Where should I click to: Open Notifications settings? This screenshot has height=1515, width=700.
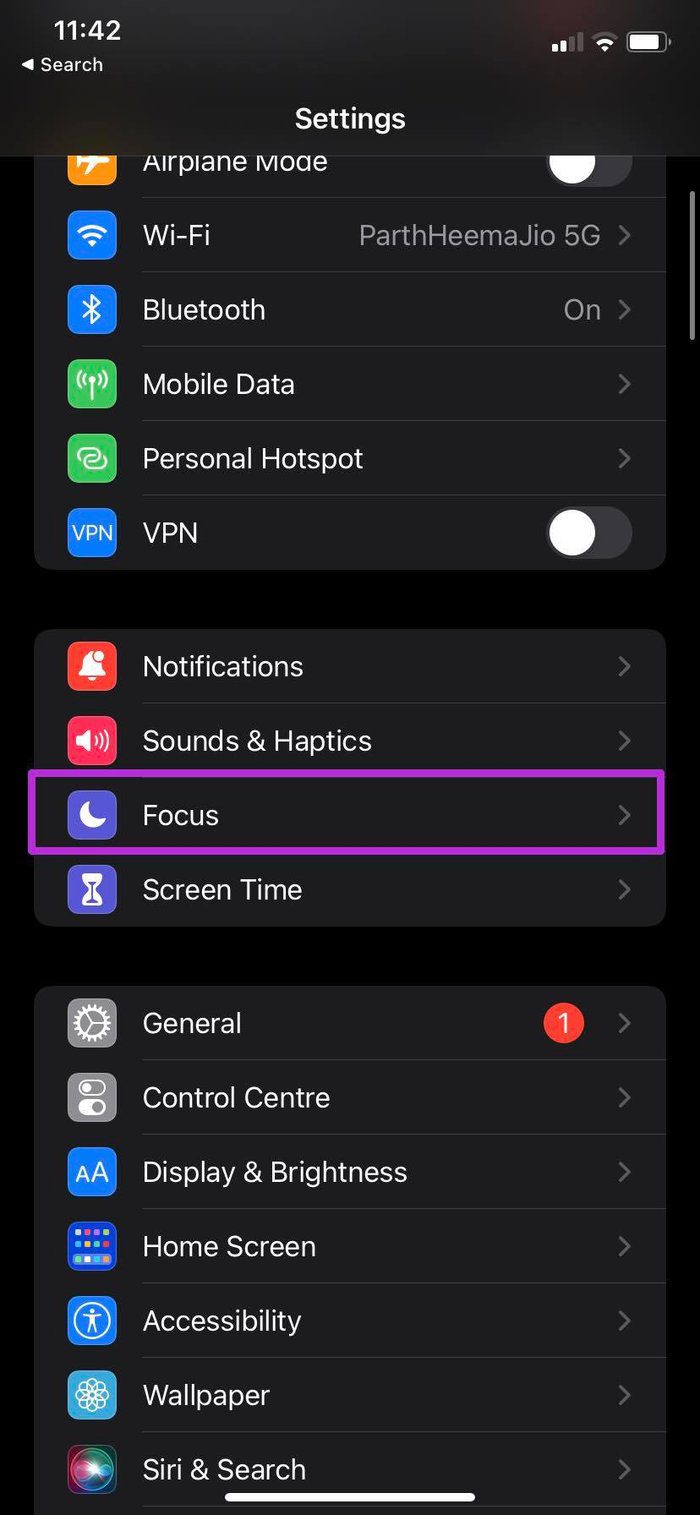350,666
